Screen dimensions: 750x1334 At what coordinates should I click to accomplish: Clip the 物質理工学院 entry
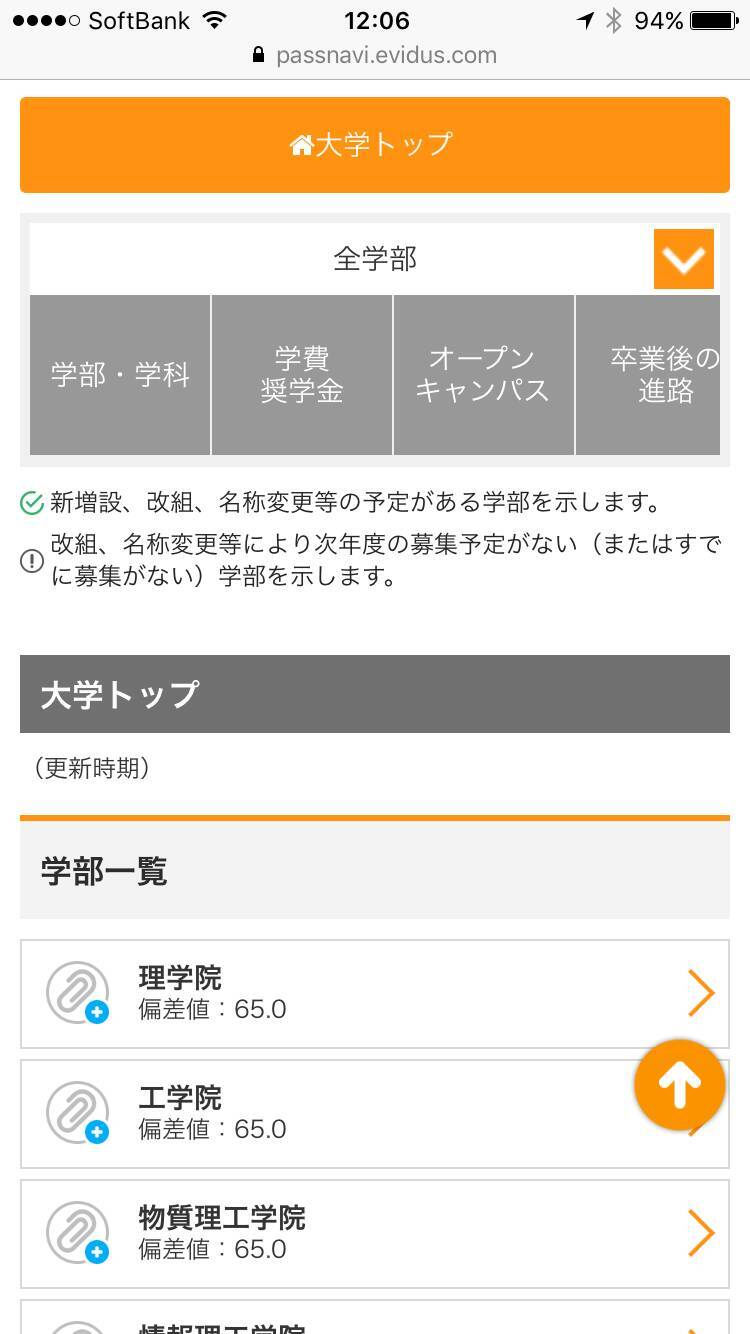(78, 1233)
